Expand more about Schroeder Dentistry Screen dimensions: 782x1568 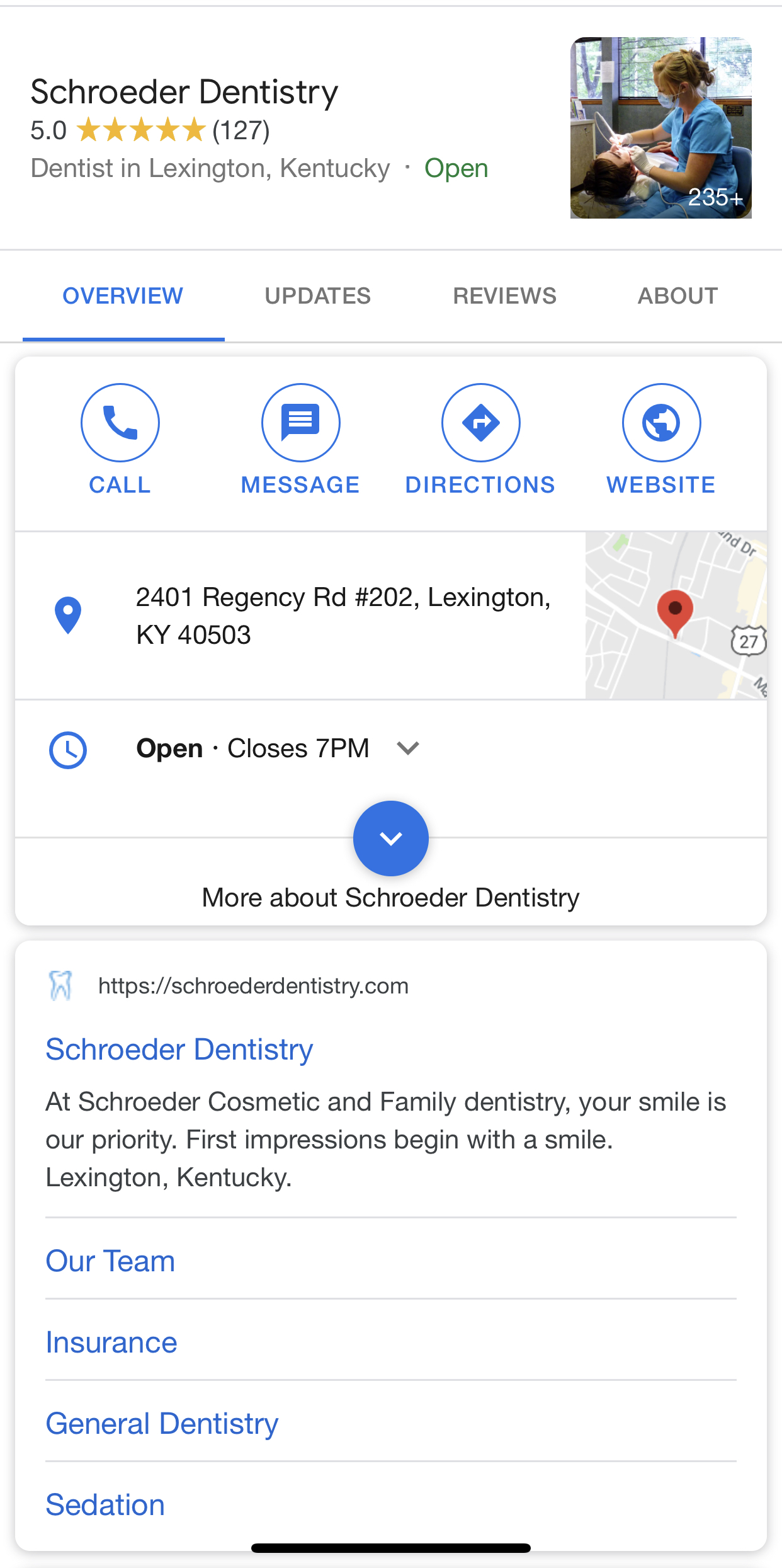point(390,838)
